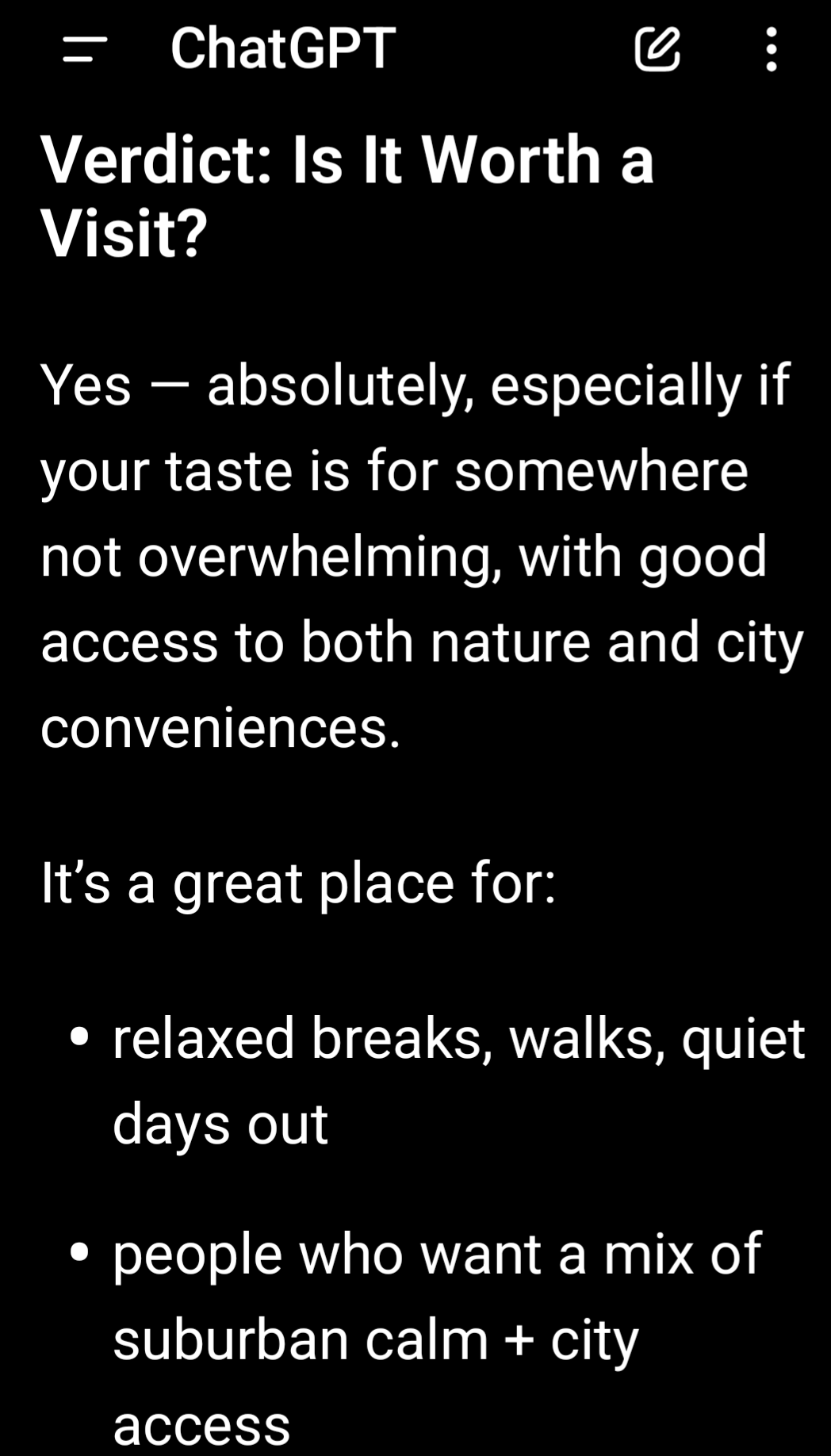
Task: Open the three-dot overflow menu
Action: point(771,49)
